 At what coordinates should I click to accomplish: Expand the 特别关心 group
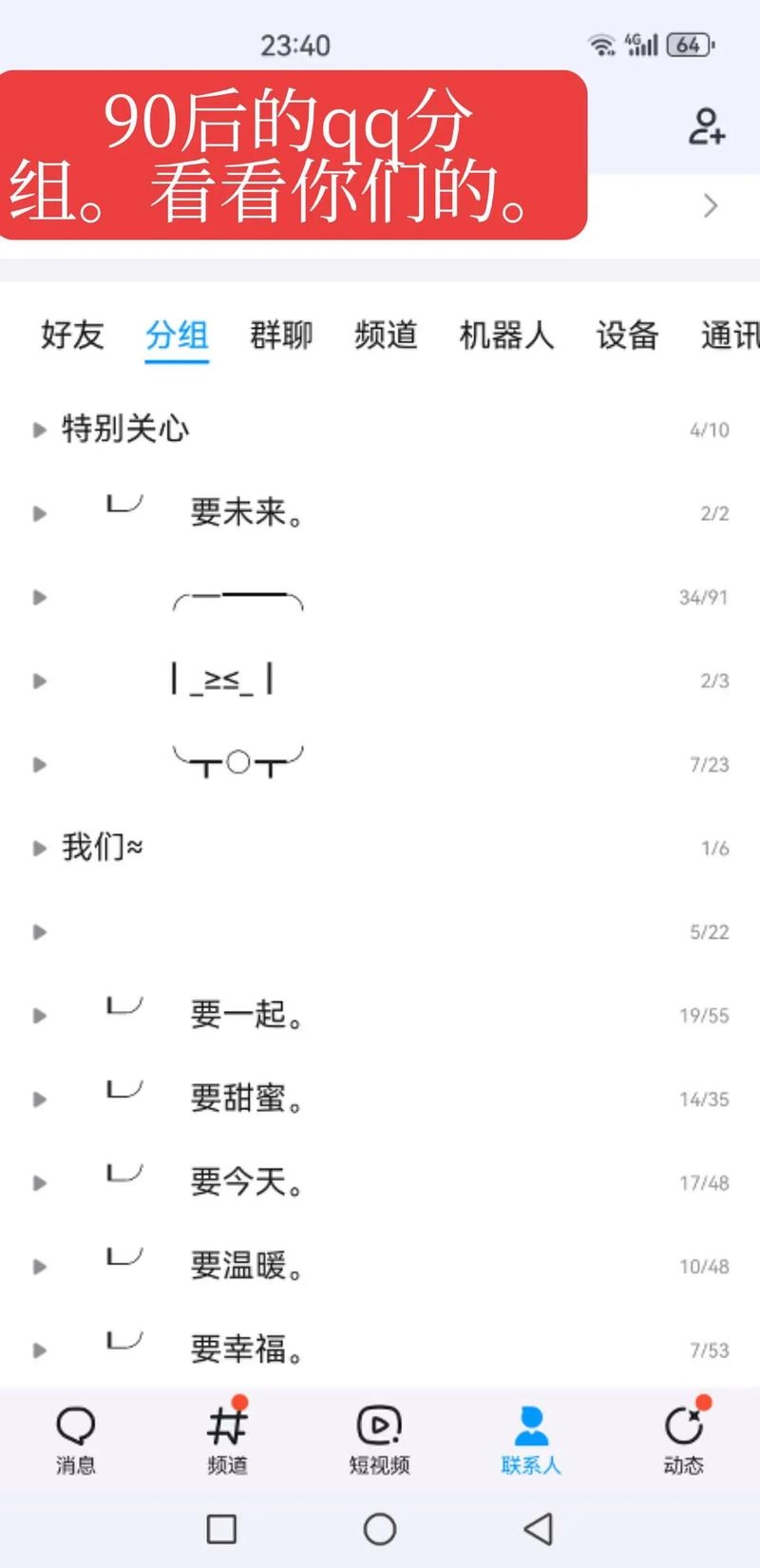40,430
